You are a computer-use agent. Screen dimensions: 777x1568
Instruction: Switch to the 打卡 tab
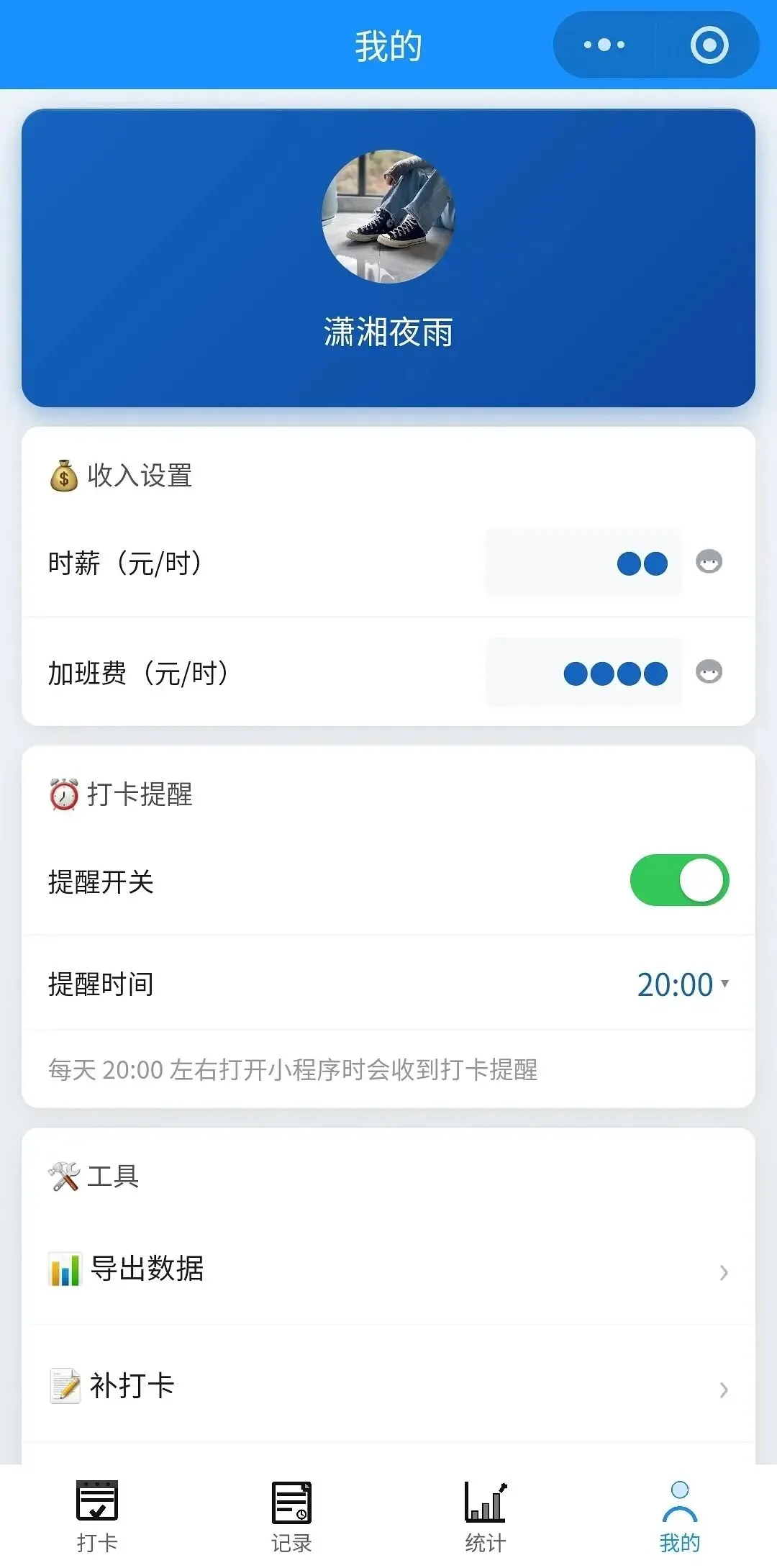click(97, 1515)
